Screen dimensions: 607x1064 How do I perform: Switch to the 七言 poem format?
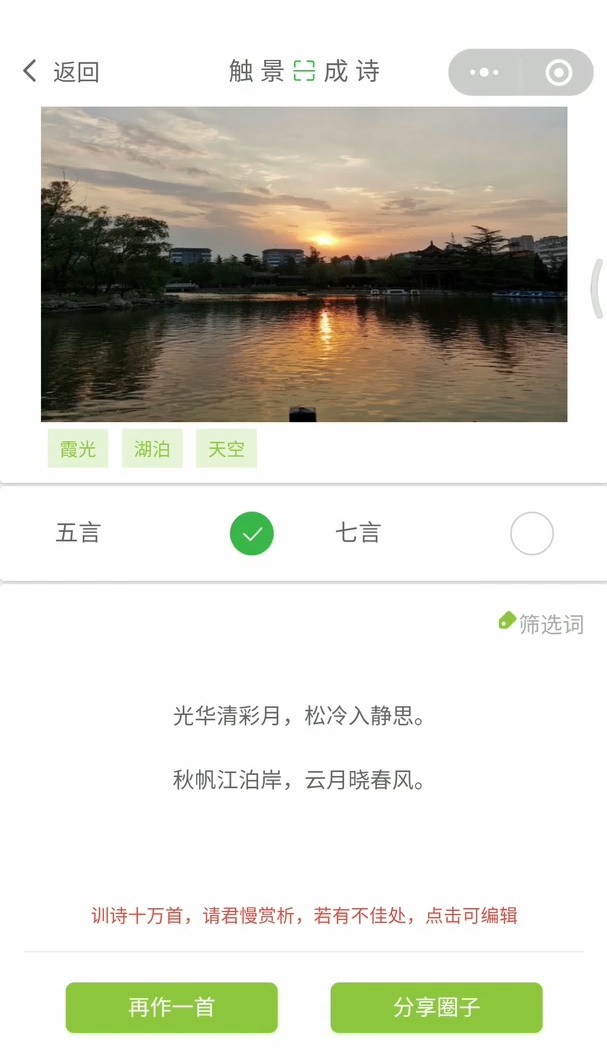click(531, 533)
